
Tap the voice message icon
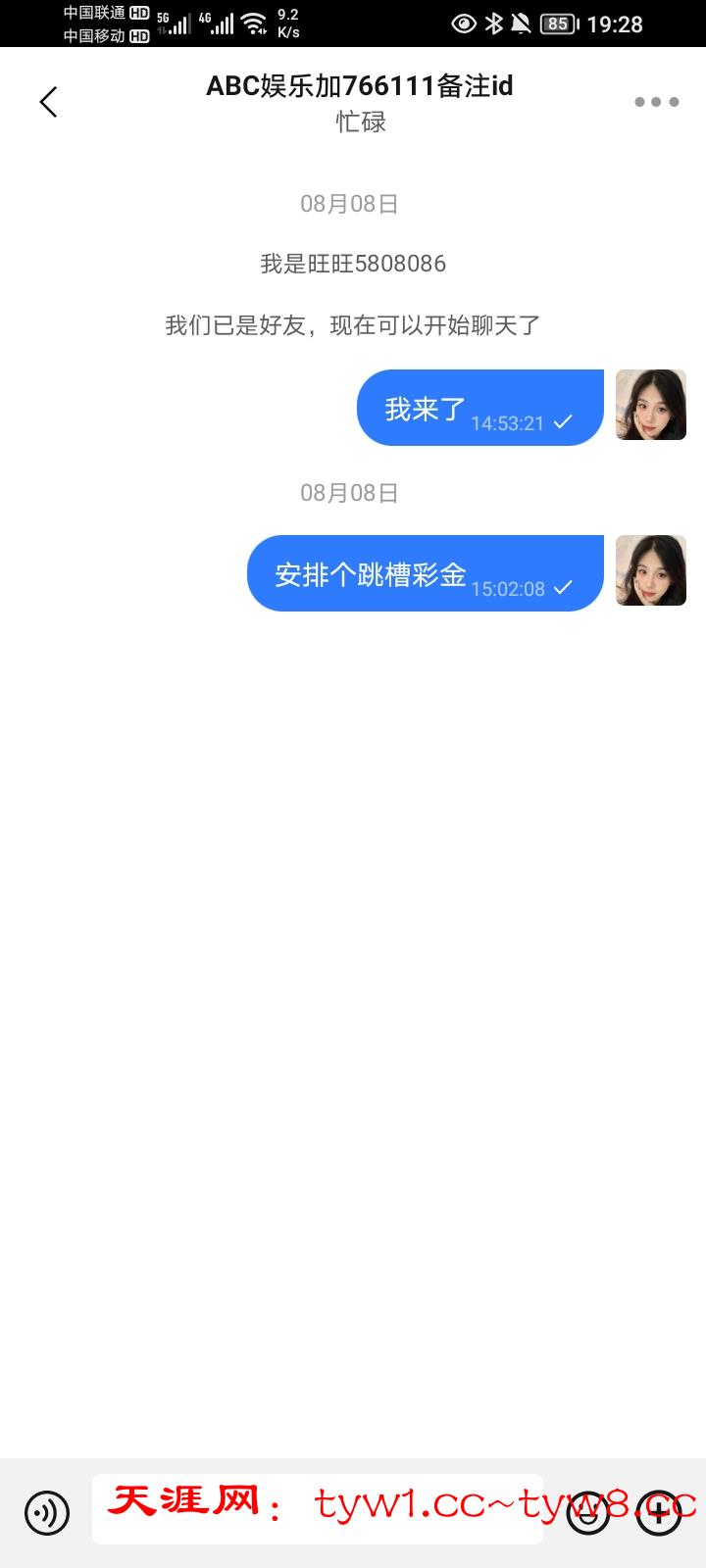click(x=47, y=1512)
